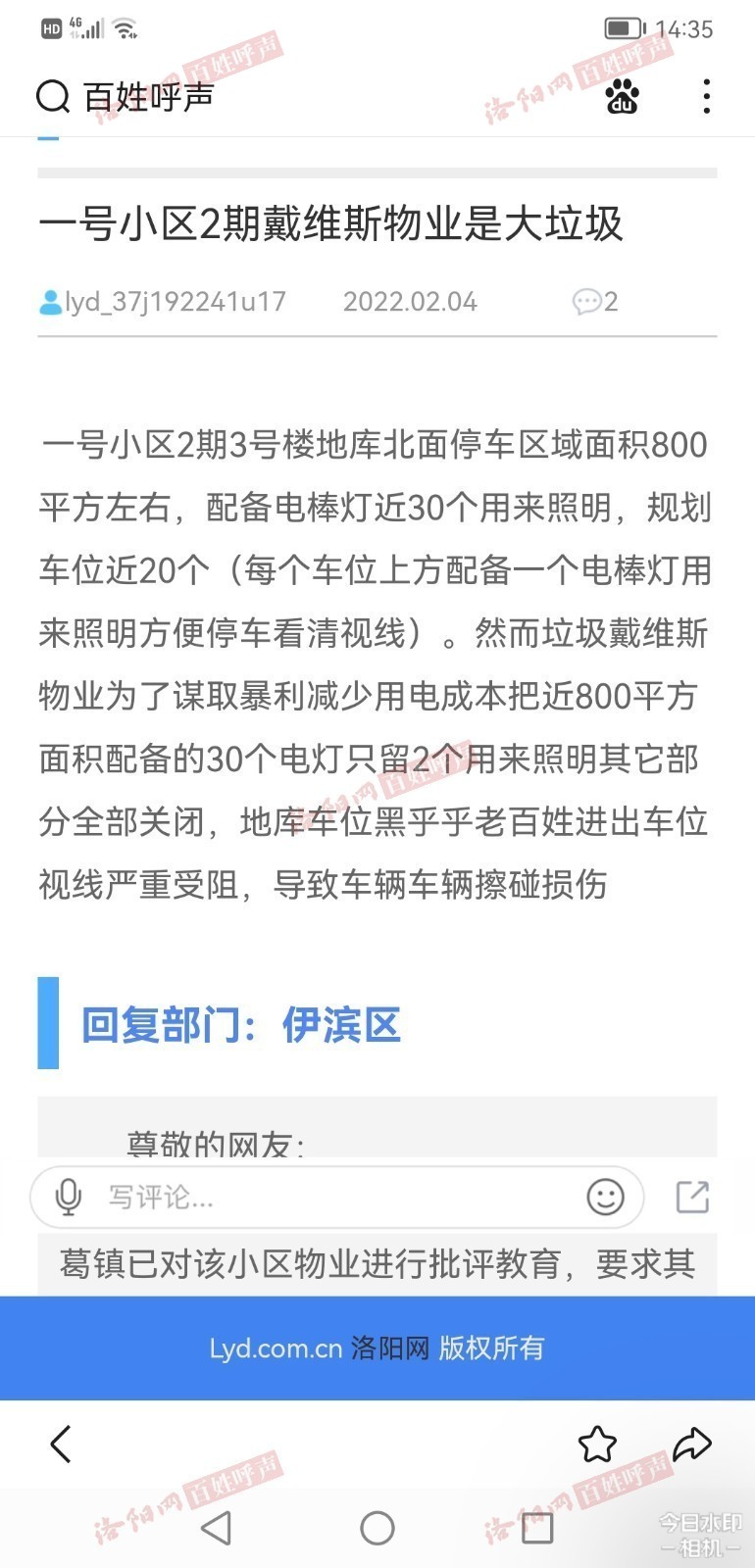Viewport: 755px width, 1568px height.
Task: Open the Baidu paw icon
Action: pyautogui.click(x=623, y=96)
